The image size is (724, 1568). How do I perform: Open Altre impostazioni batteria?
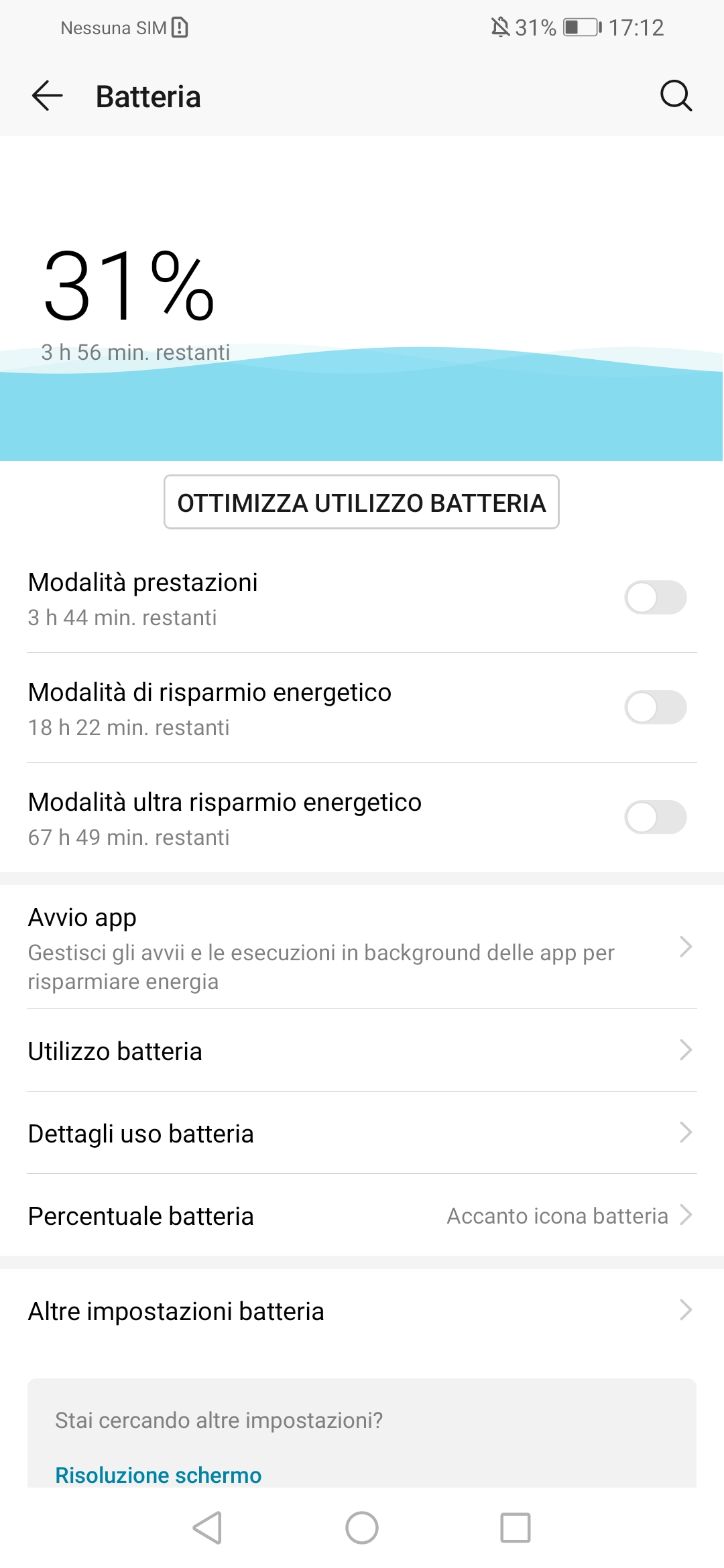point(362,1311)
